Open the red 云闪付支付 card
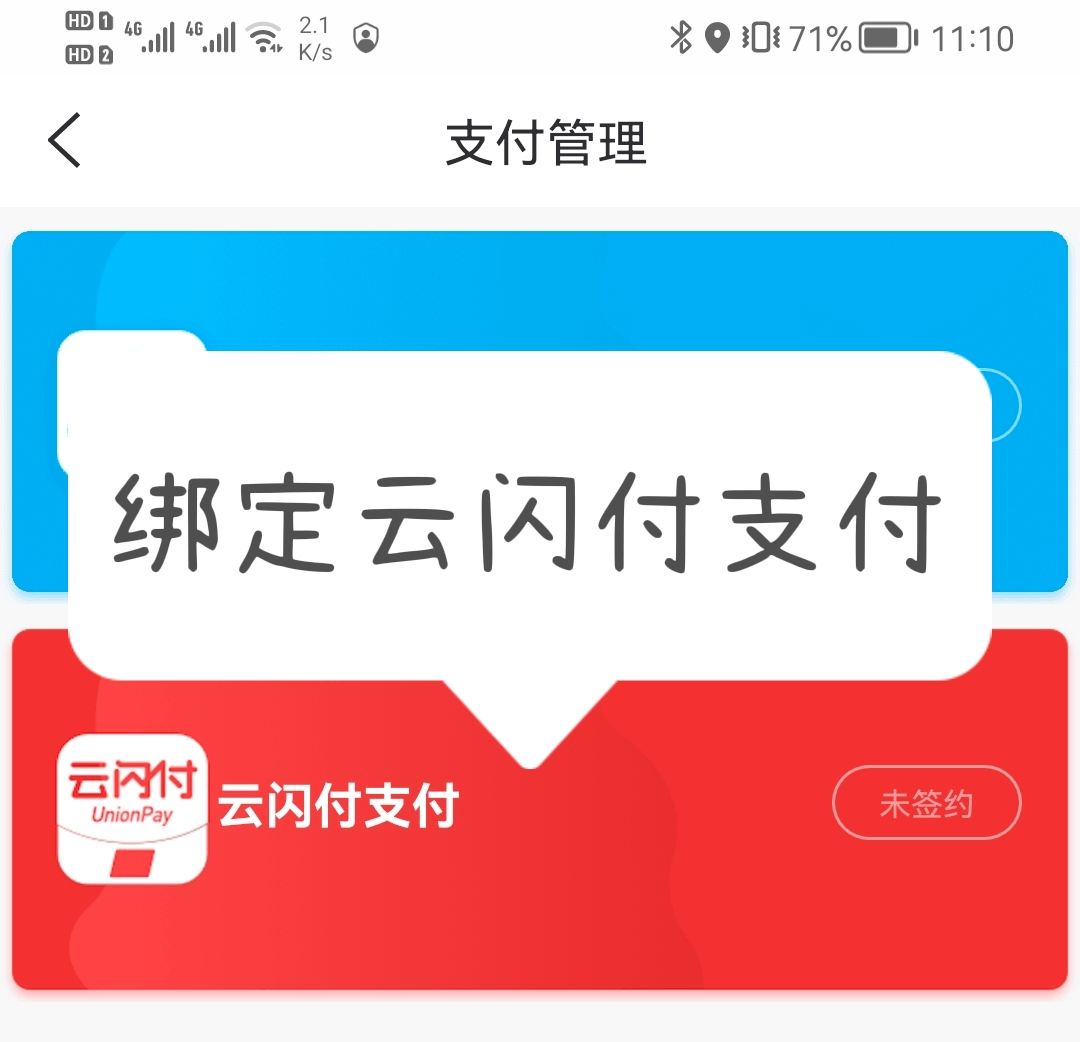This screenshot has height=1042, width=1080. click(540, 880)
